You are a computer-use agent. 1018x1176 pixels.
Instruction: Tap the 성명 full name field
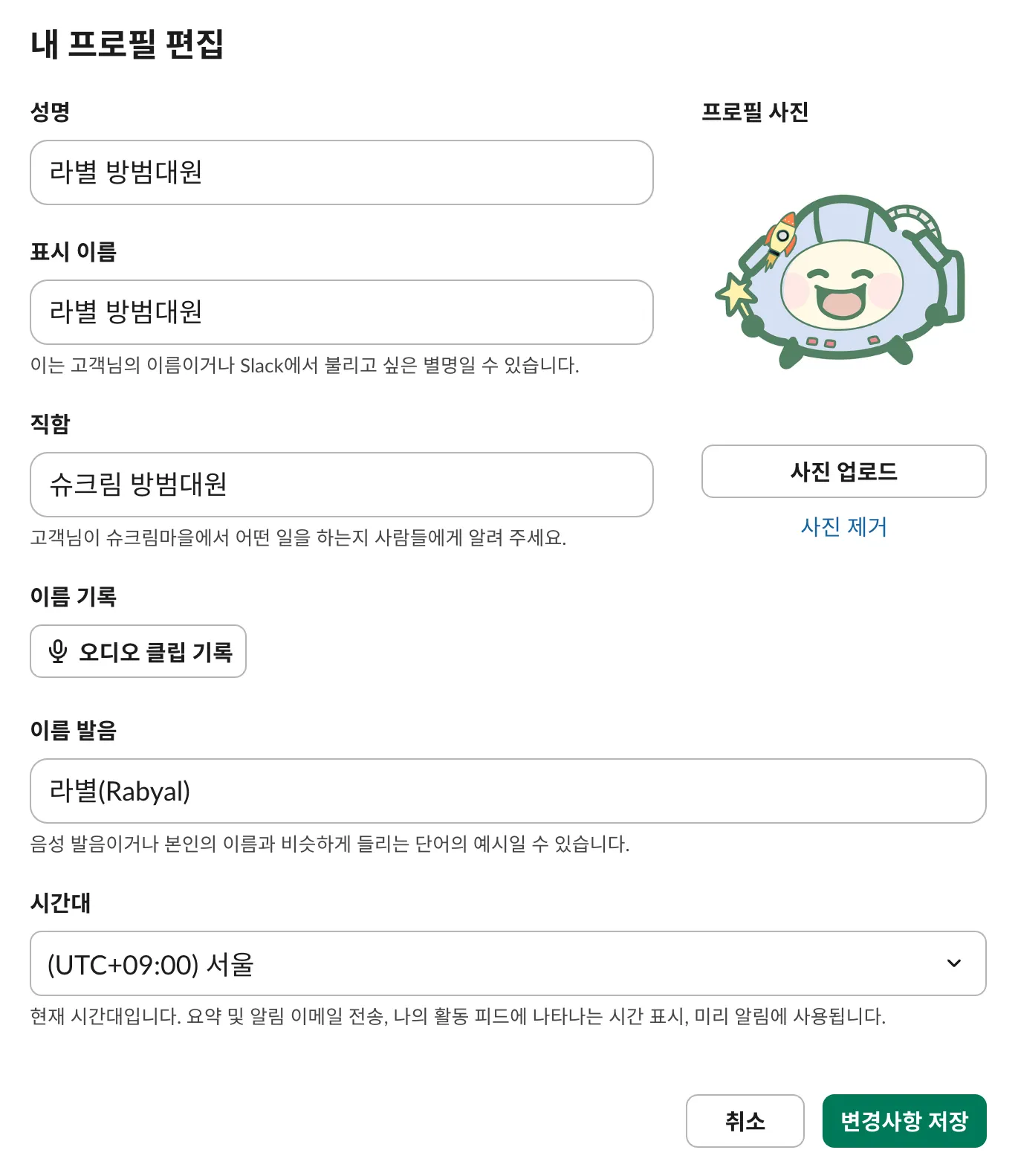tap(341, 172)
